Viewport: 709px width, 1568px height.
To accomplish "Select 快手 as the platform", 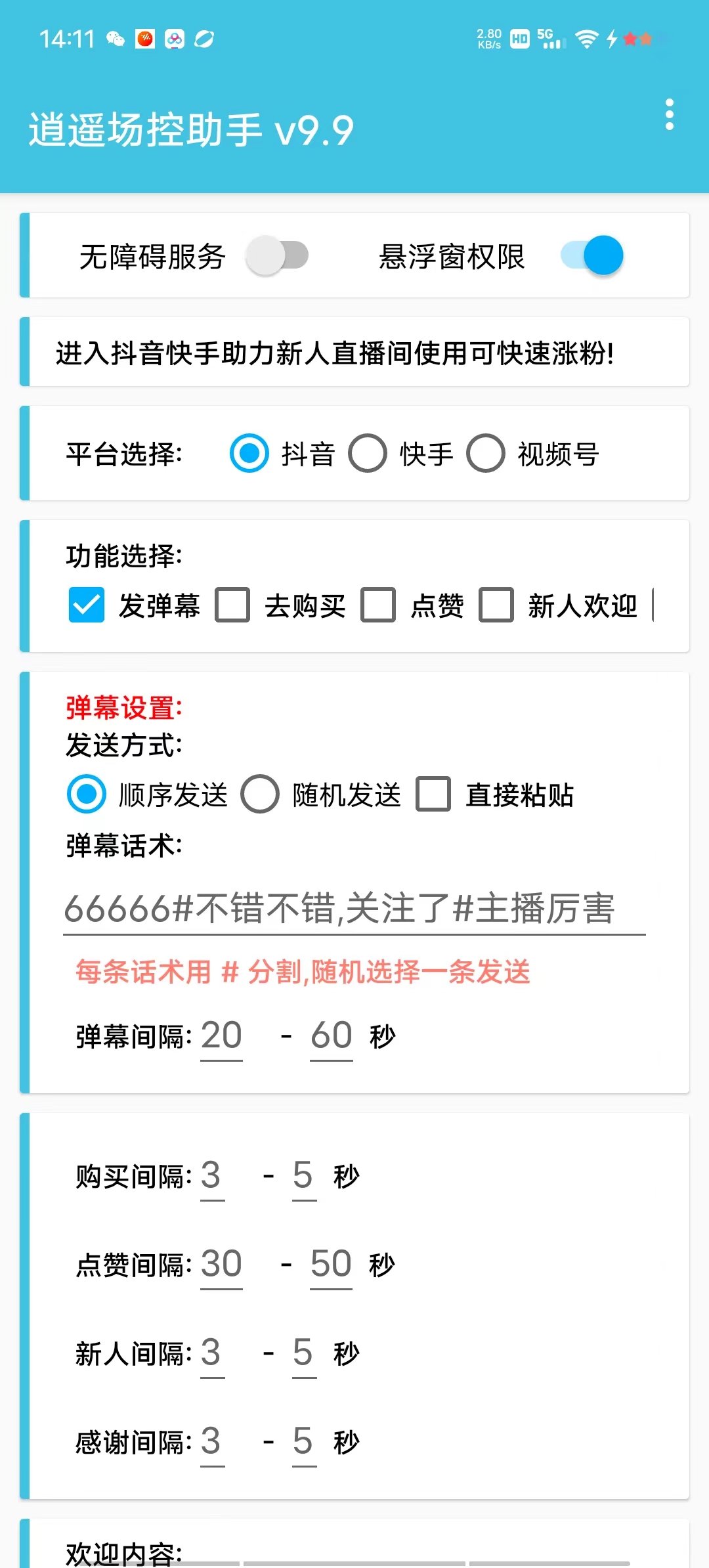I will click(368, 453).
